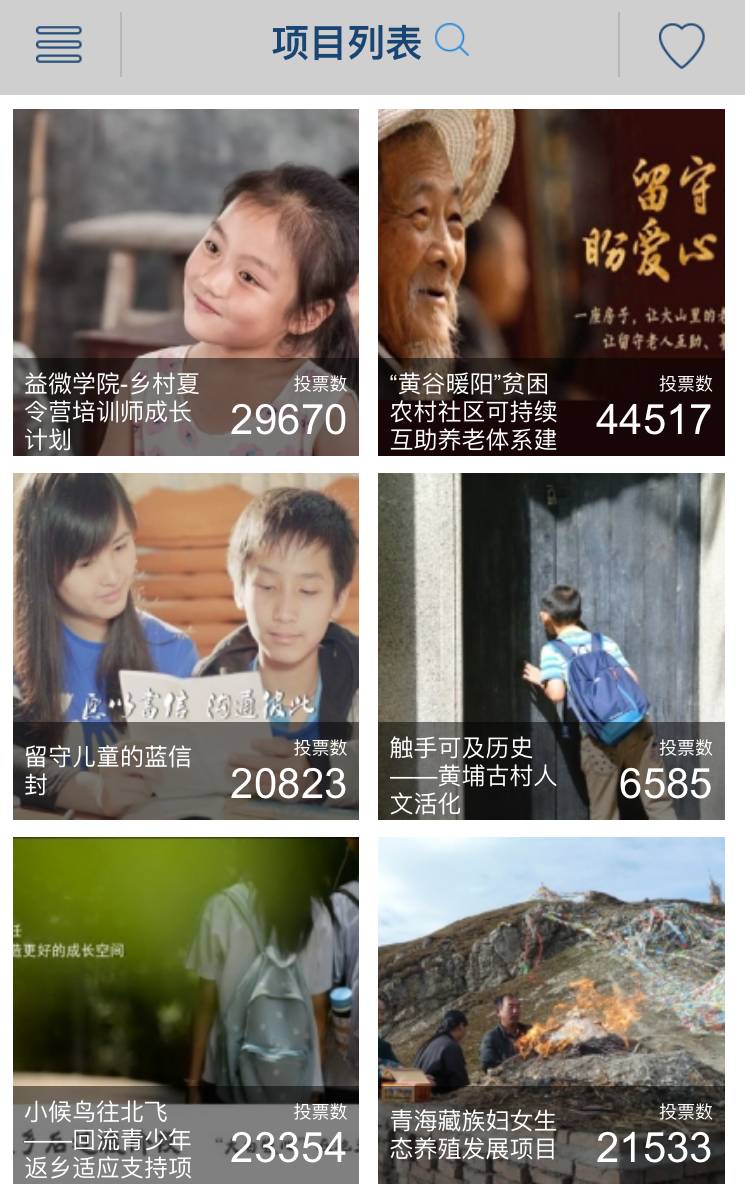This screenshot has width=745, height=1201.
Task: Open 触手可及历史——黄埔古村人文活化 project
Action: 551,646
